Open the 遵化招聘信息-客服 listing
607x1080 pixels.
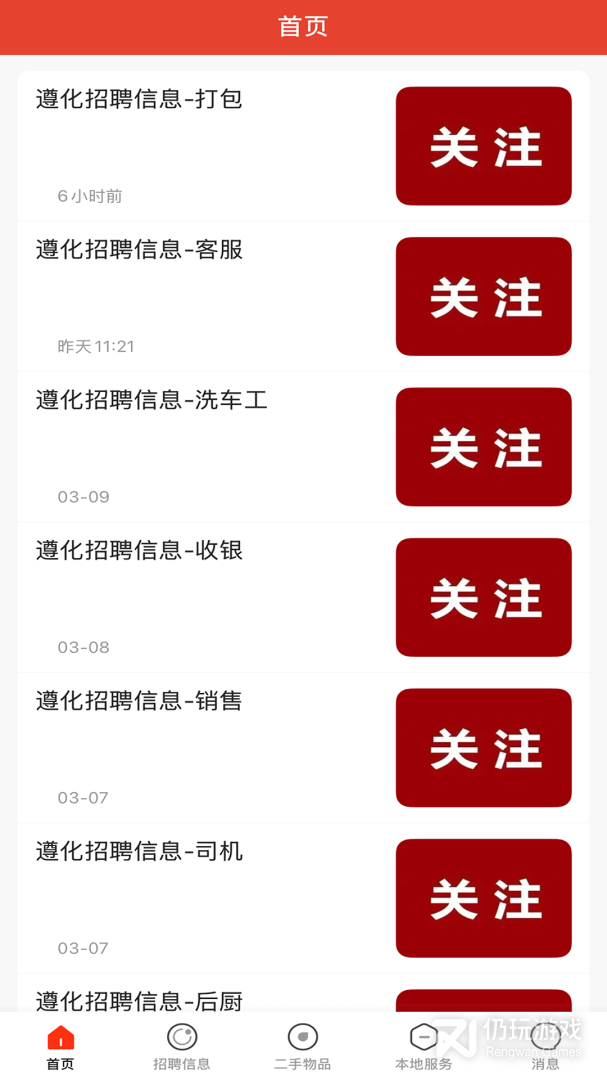[140, 250]
